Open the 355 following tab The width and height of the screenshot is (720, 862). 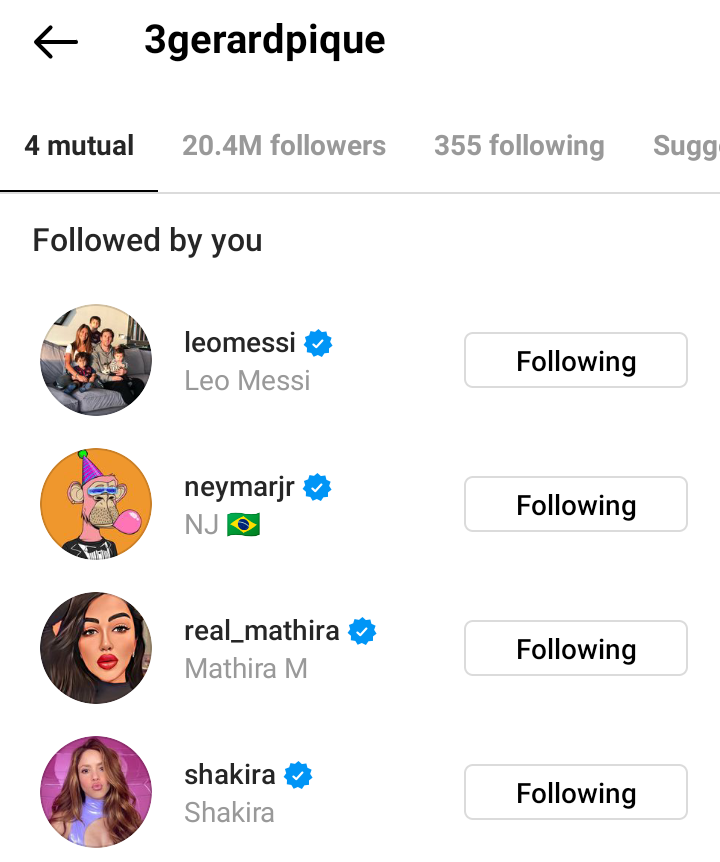click(519, 146)
